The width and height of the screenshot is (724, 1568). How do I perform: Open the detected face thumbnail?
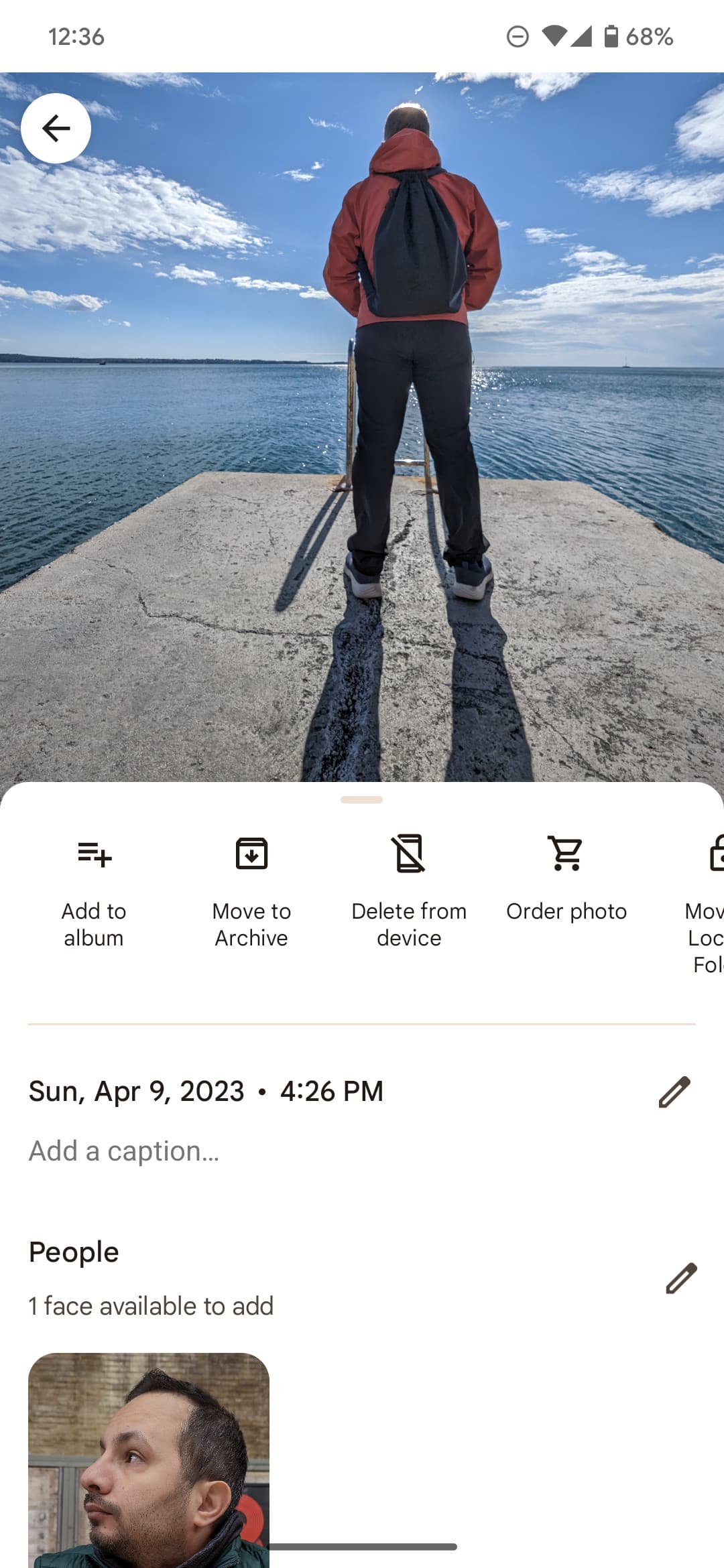[147, 1461]
